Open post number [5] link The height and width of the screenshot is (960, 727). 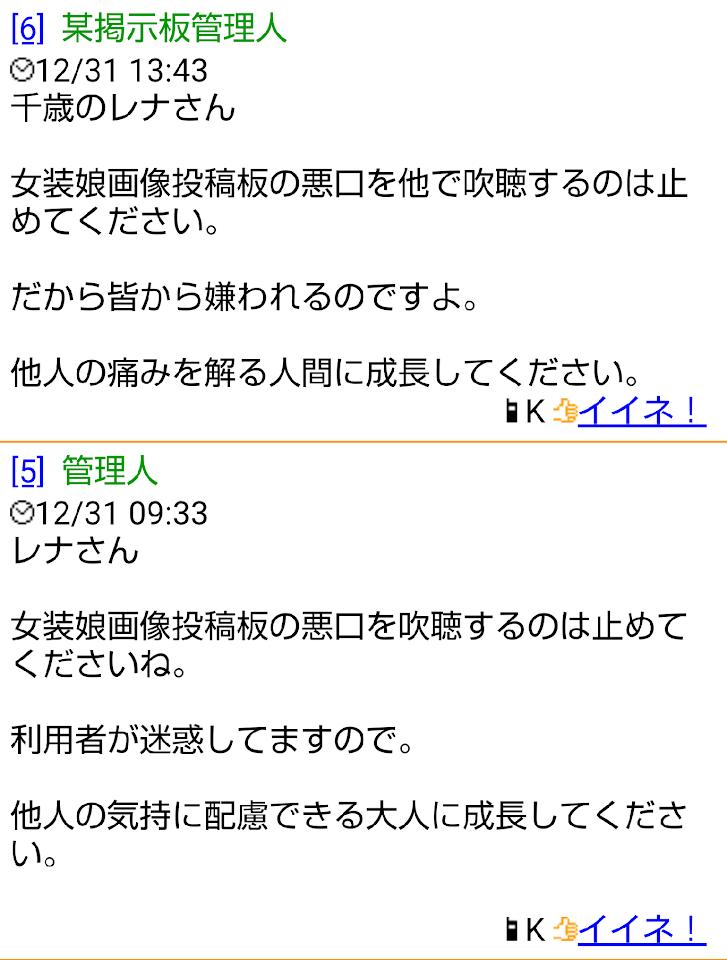[x=27, y=469]
